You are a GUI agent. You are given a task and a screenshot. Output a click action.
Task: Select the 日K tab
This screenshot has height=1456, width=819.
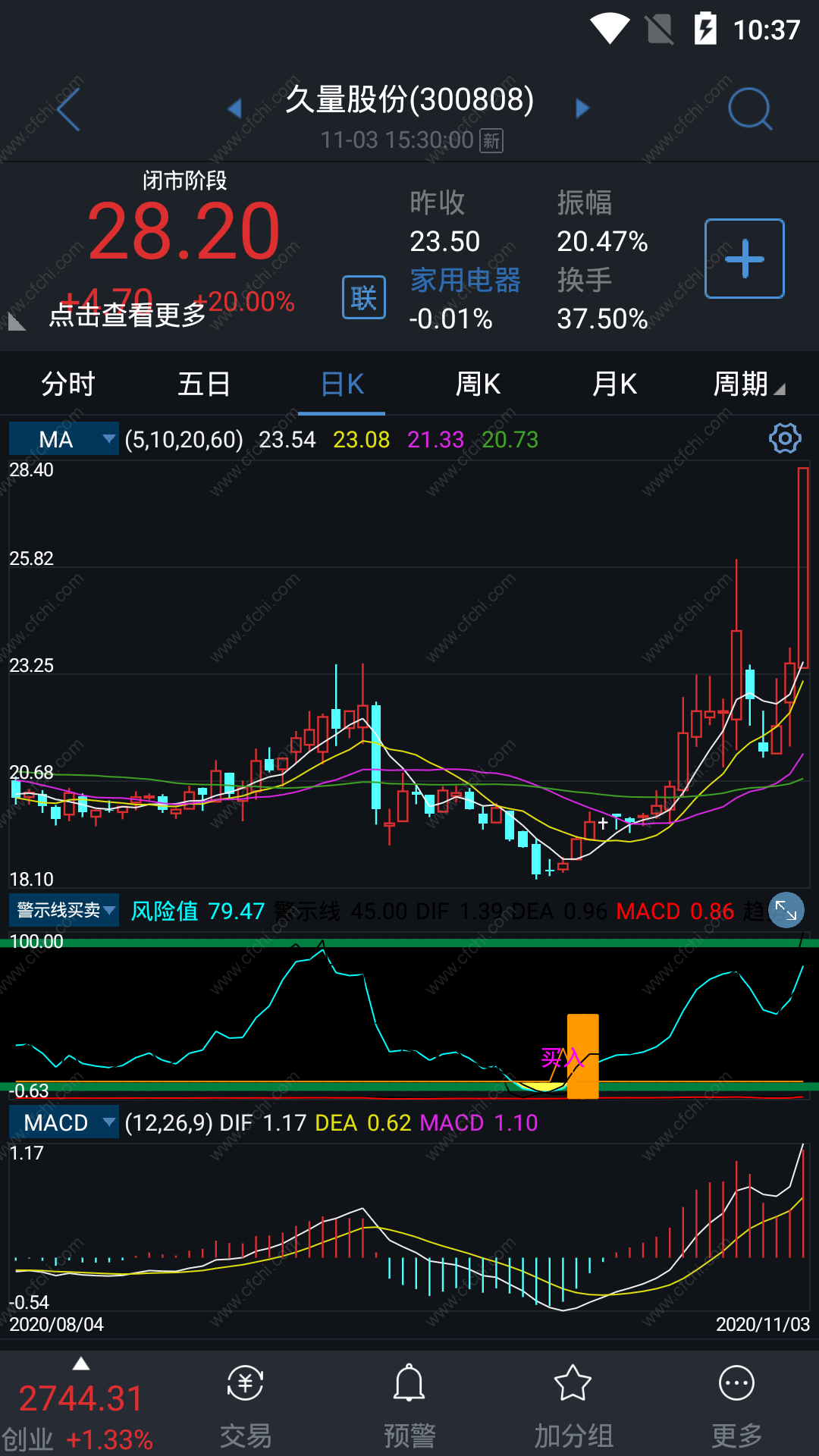pyautogui.click(x=342, y=384)
